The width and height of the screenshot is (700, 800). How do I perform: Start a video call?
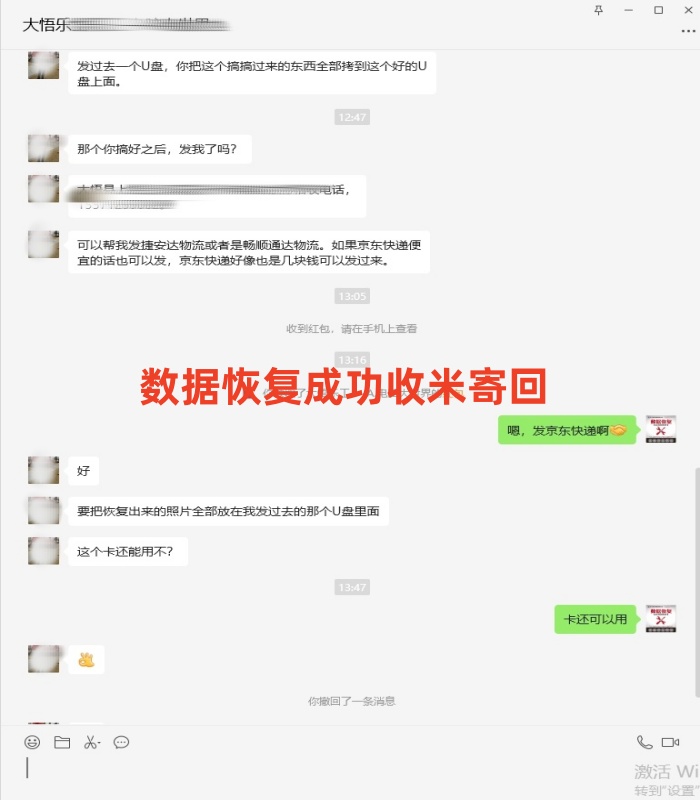click(x=671, y=742)
